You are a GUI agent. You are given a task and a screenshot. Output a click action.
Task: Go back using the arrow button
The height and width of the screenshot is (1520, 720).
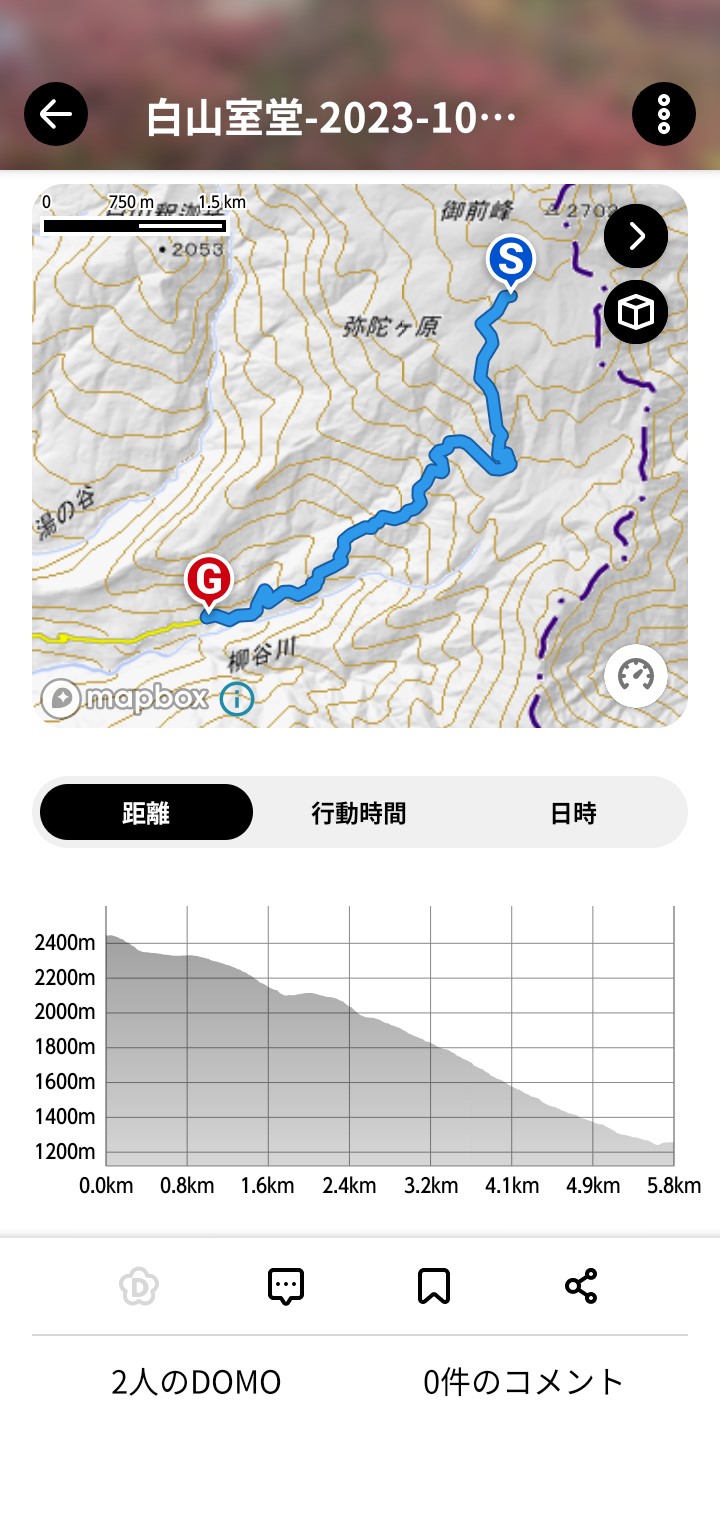[x=56, y=114]
